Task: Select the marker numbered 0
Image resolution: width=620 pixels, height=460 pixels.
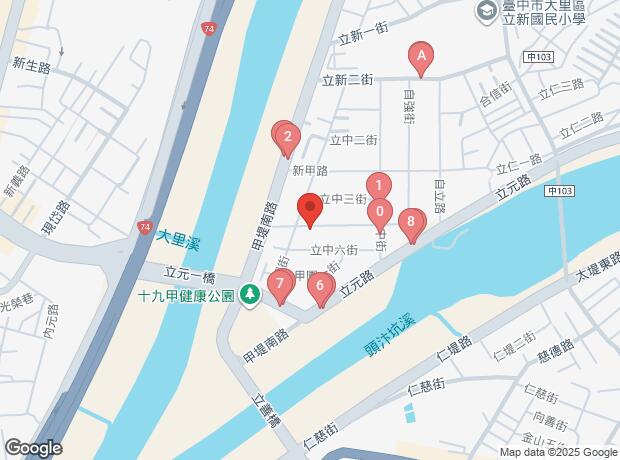Action: [x=380, y=211]
